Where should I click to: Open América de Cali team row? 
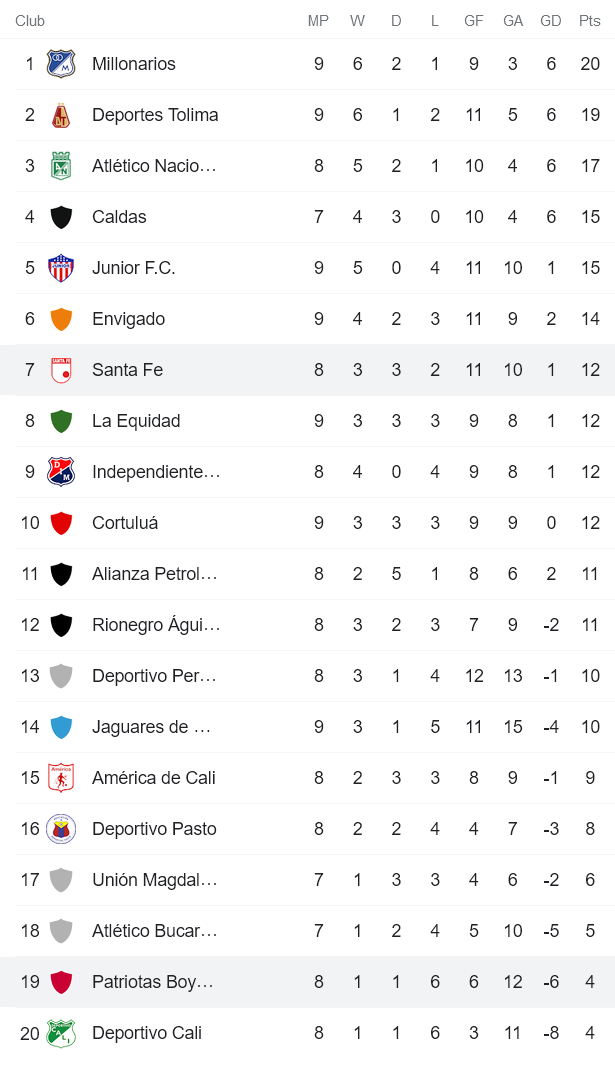tap(153, 778)
